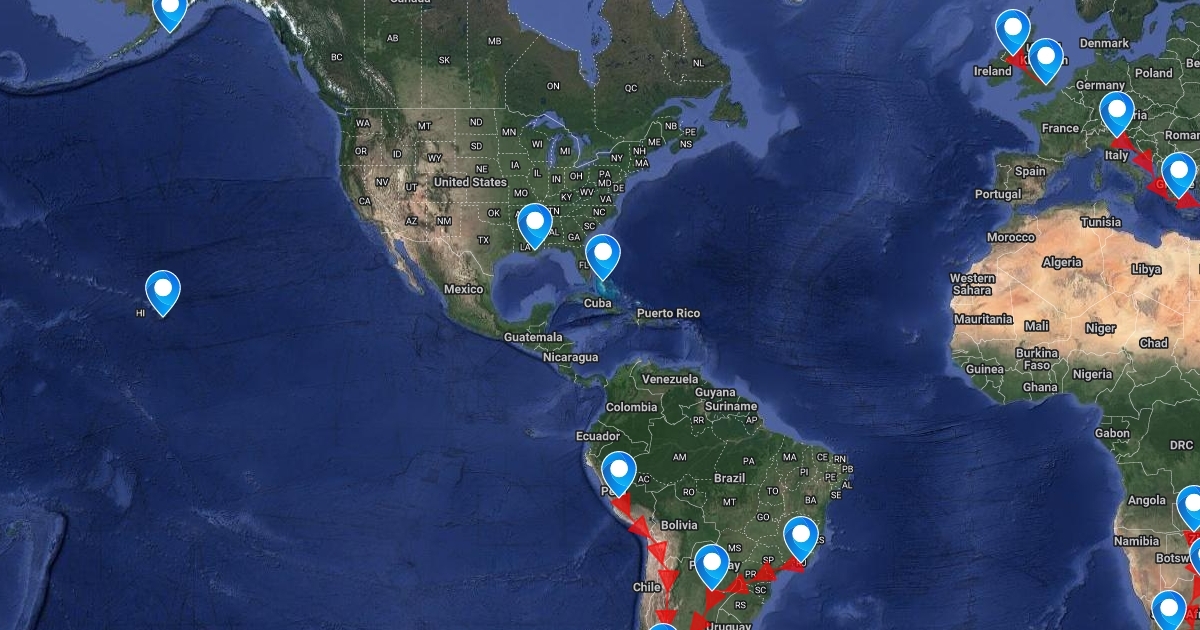This screenshot has height=630, width=1200.
Task: Tap the pin over Greece
Action: 1178,173
